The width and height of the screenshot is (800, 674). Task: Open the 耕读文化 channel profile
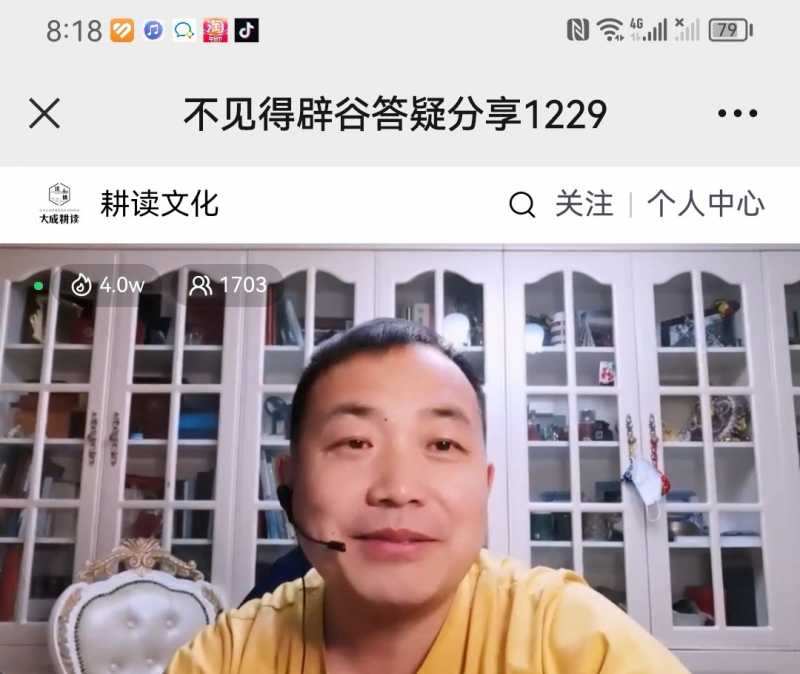click(x=158, y=204)
